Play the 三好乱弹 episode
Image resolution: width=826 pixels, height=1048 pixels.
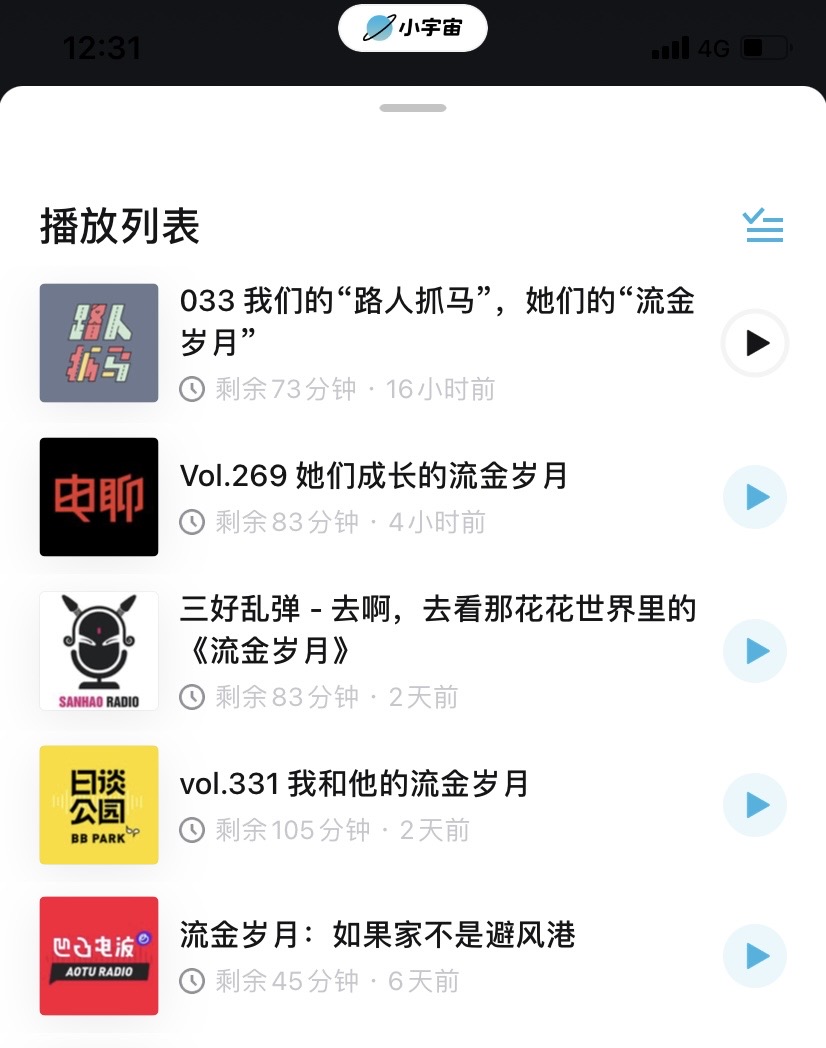(756, 651)
